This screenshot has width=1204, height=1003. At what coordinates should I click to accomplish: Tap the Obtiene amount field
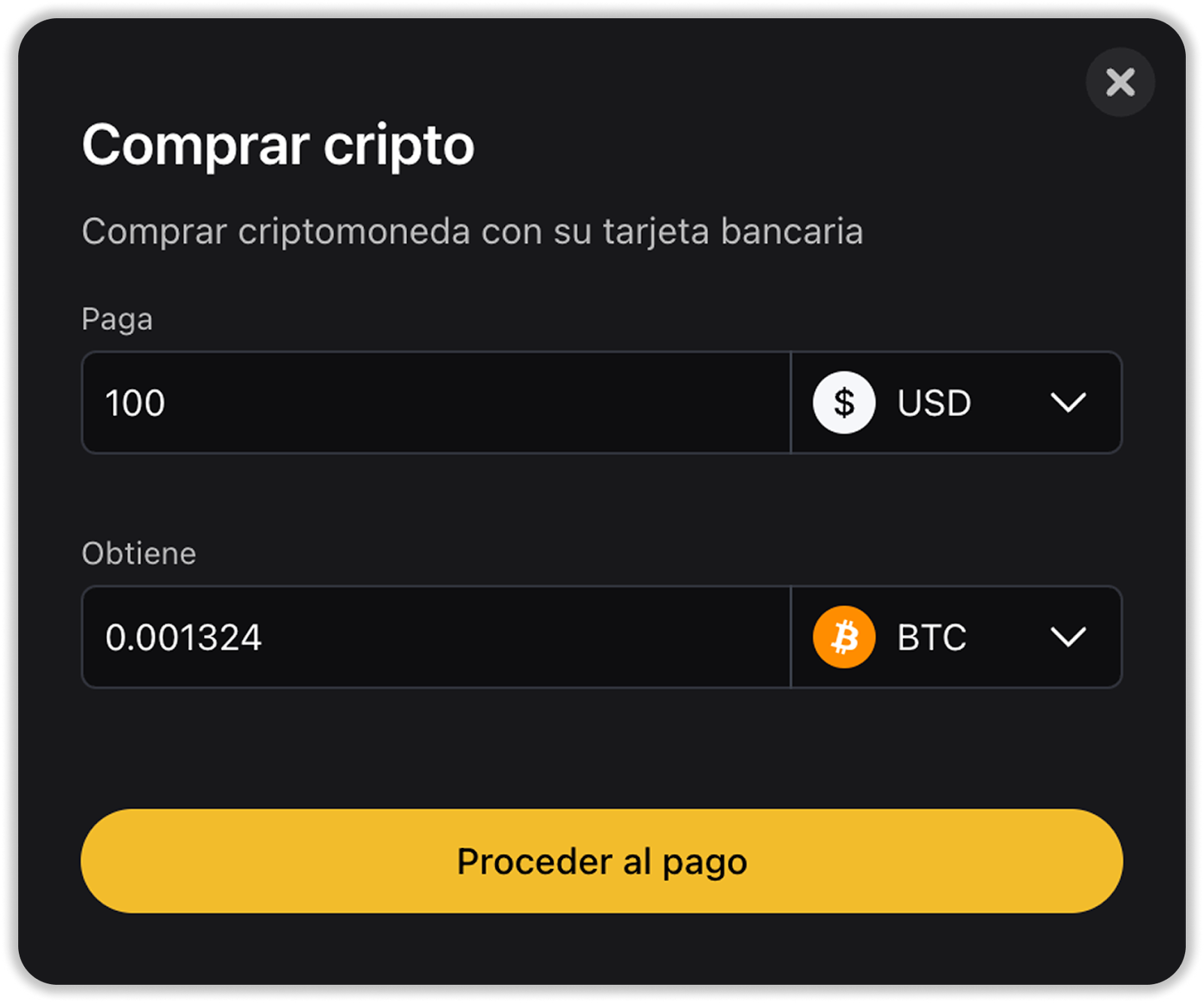(x=436, y=637)
